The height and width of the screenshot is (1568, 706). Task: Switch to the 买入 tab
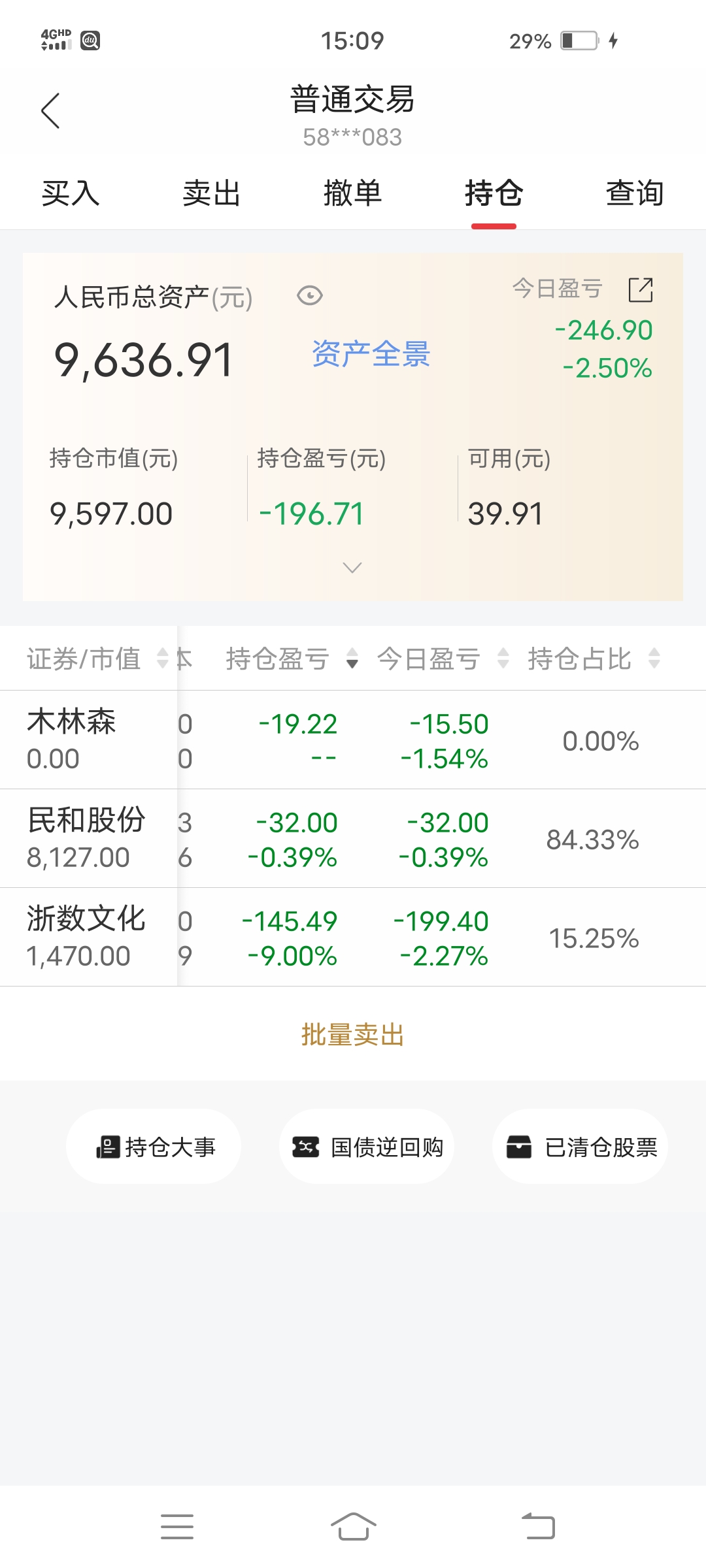click(71, 193)
